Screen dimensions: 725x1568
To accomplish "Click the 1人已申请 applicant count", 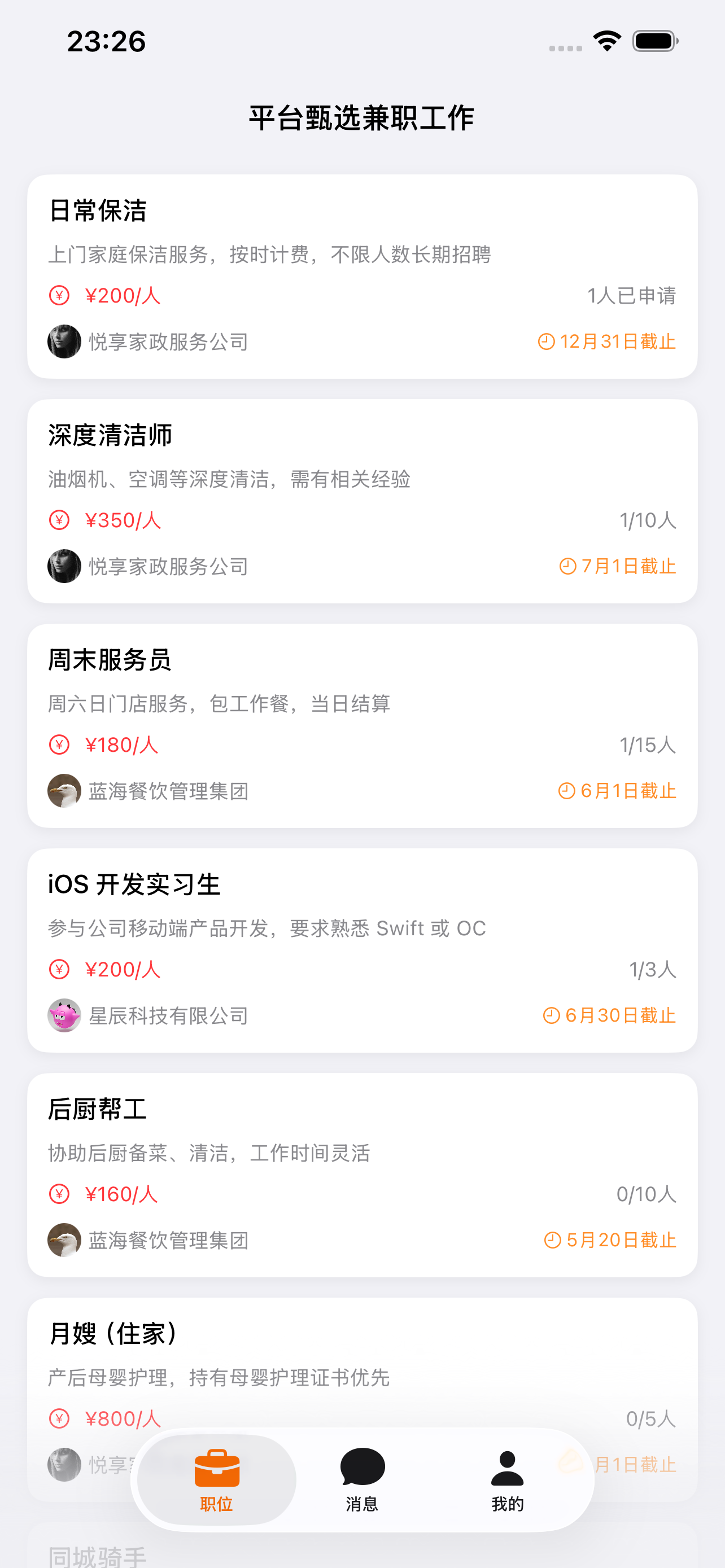I will (x=632, y=295).
